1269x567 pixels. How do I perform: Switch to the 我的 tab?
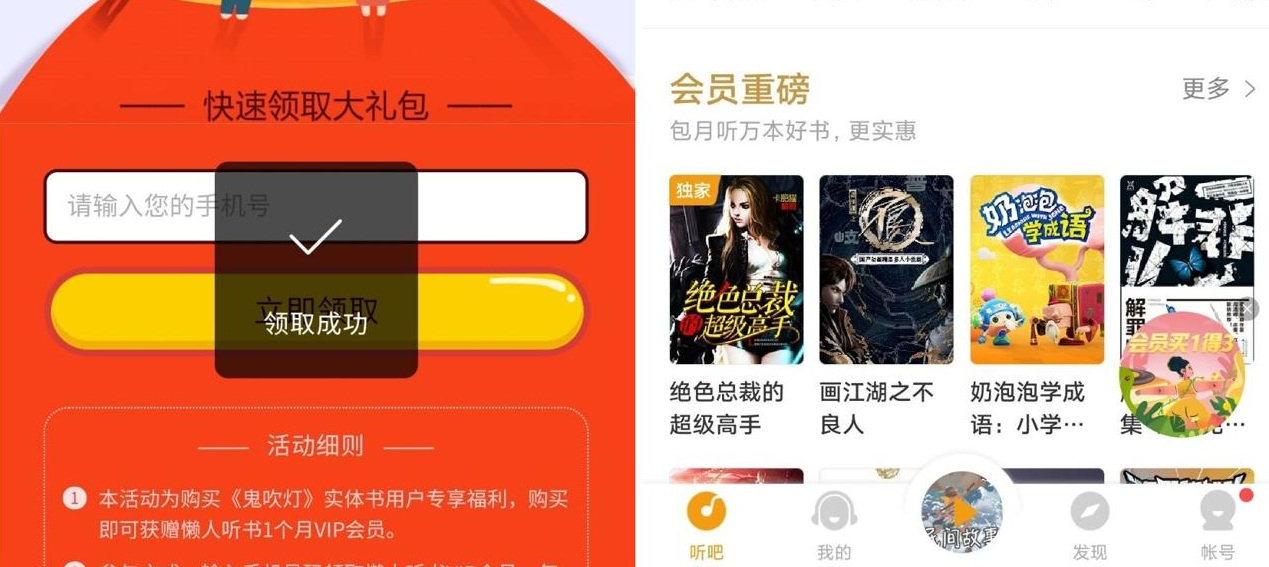tap(834, 524)
